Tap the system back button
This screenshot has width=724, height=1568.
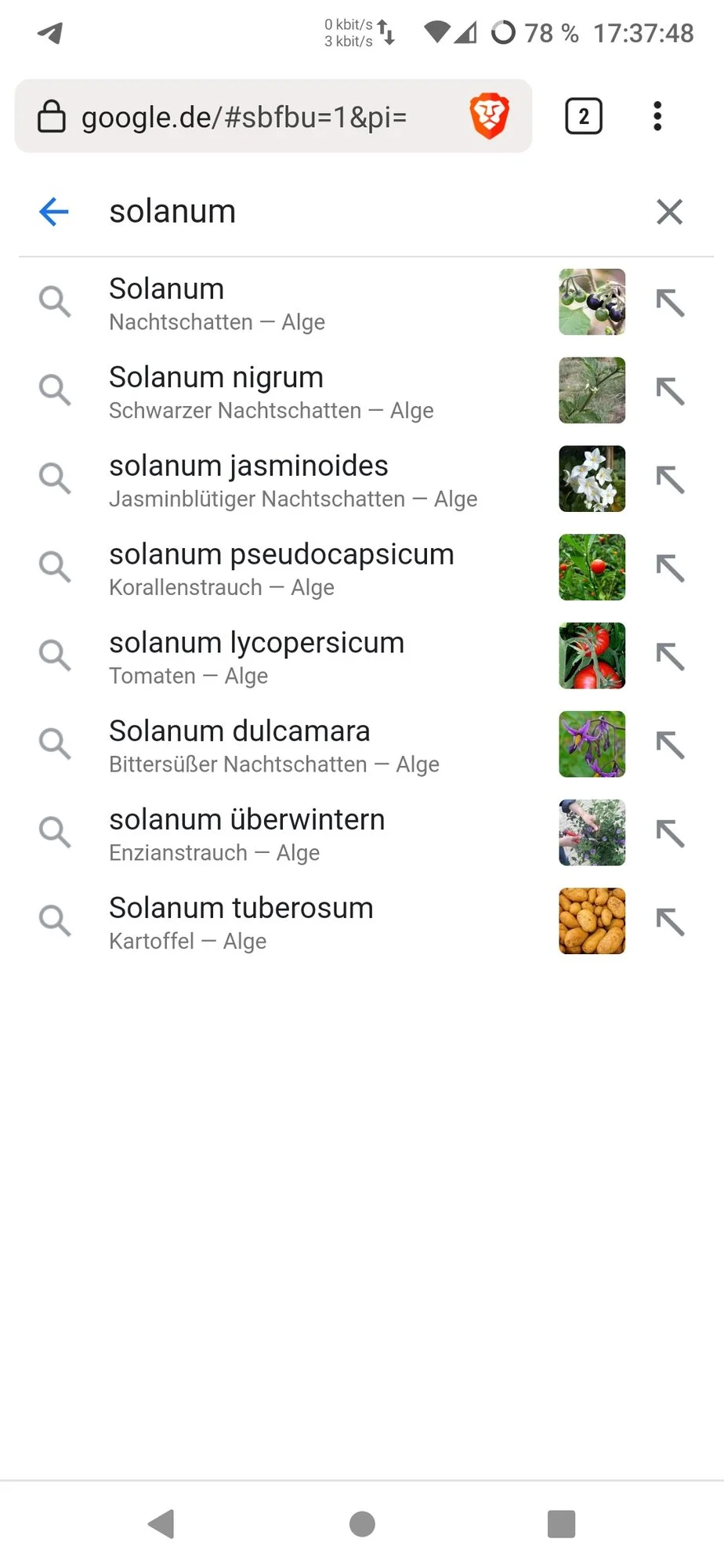click(161, 1524)
